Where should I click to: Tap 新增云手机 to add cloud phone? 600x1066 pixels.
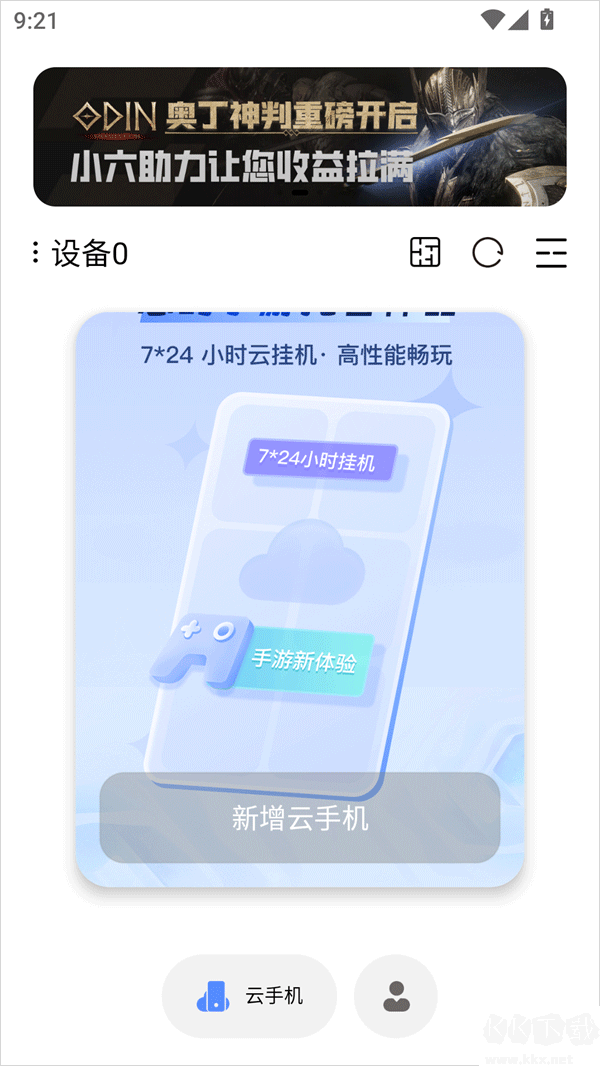click(x=300, y=818)
